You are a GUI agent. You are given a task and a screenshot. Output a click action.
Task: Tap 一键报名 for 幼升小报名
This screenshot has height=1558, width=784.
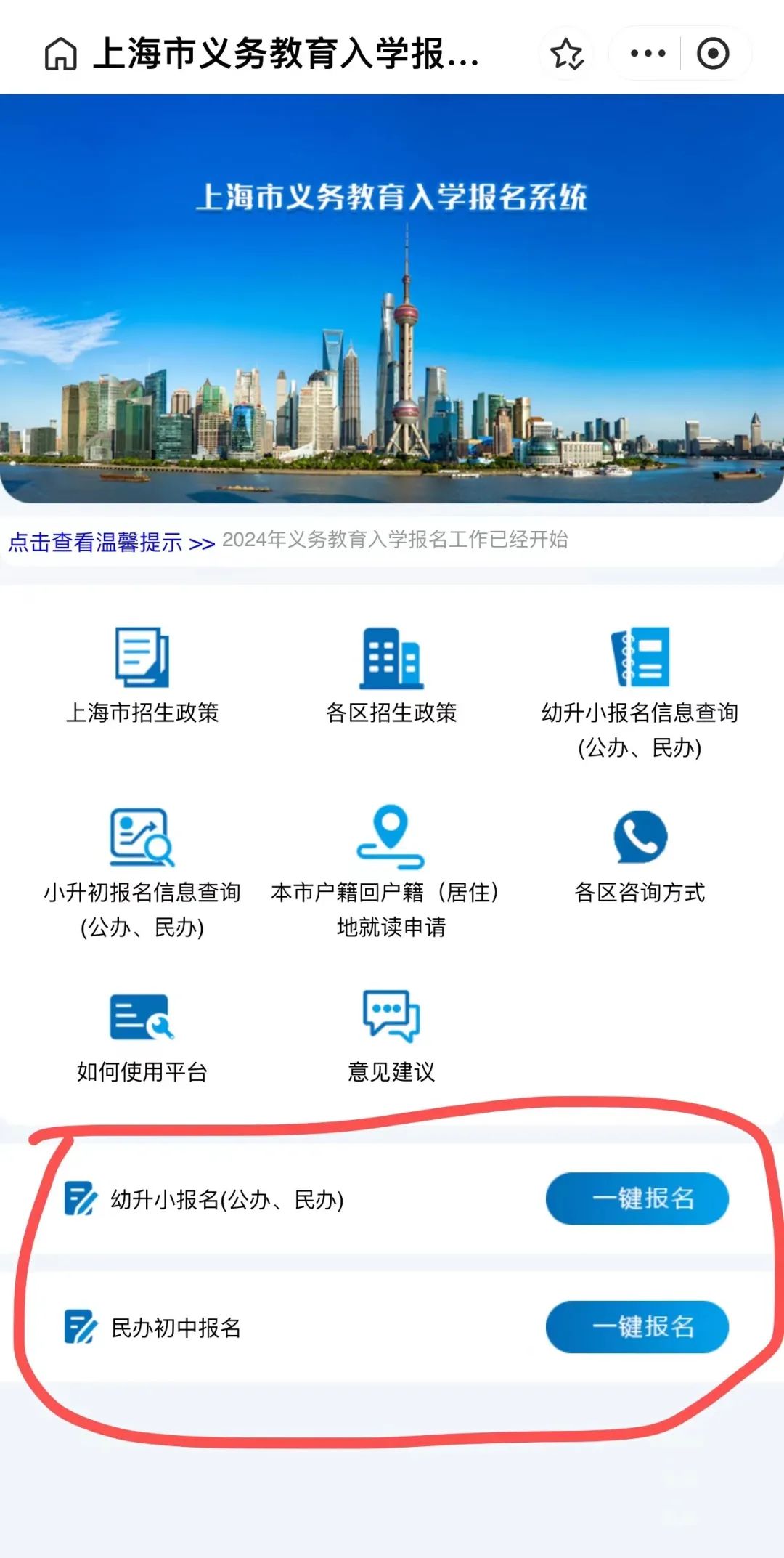tap(637, 1198)
